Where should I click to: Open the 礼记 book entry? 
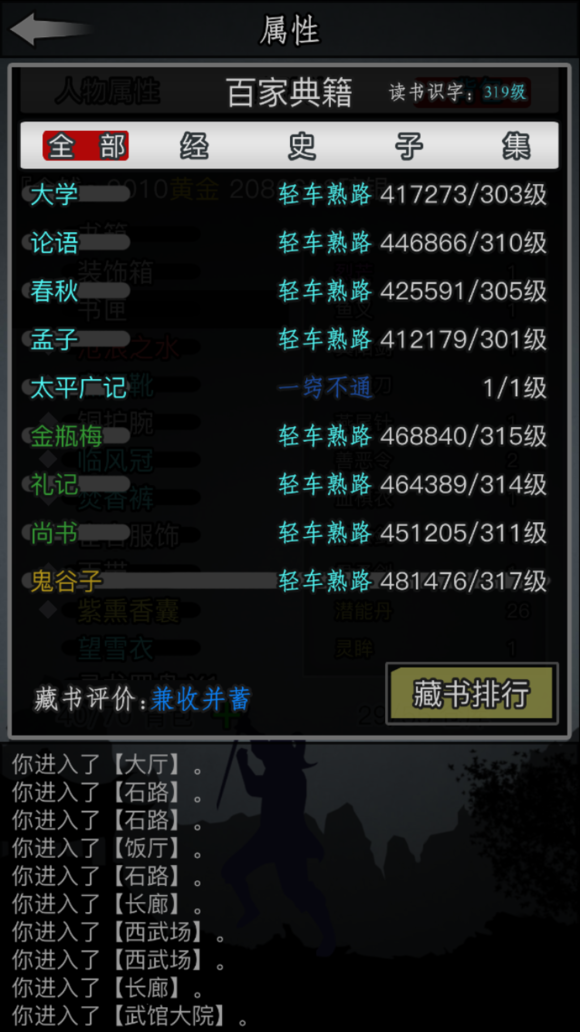point(289,485)
